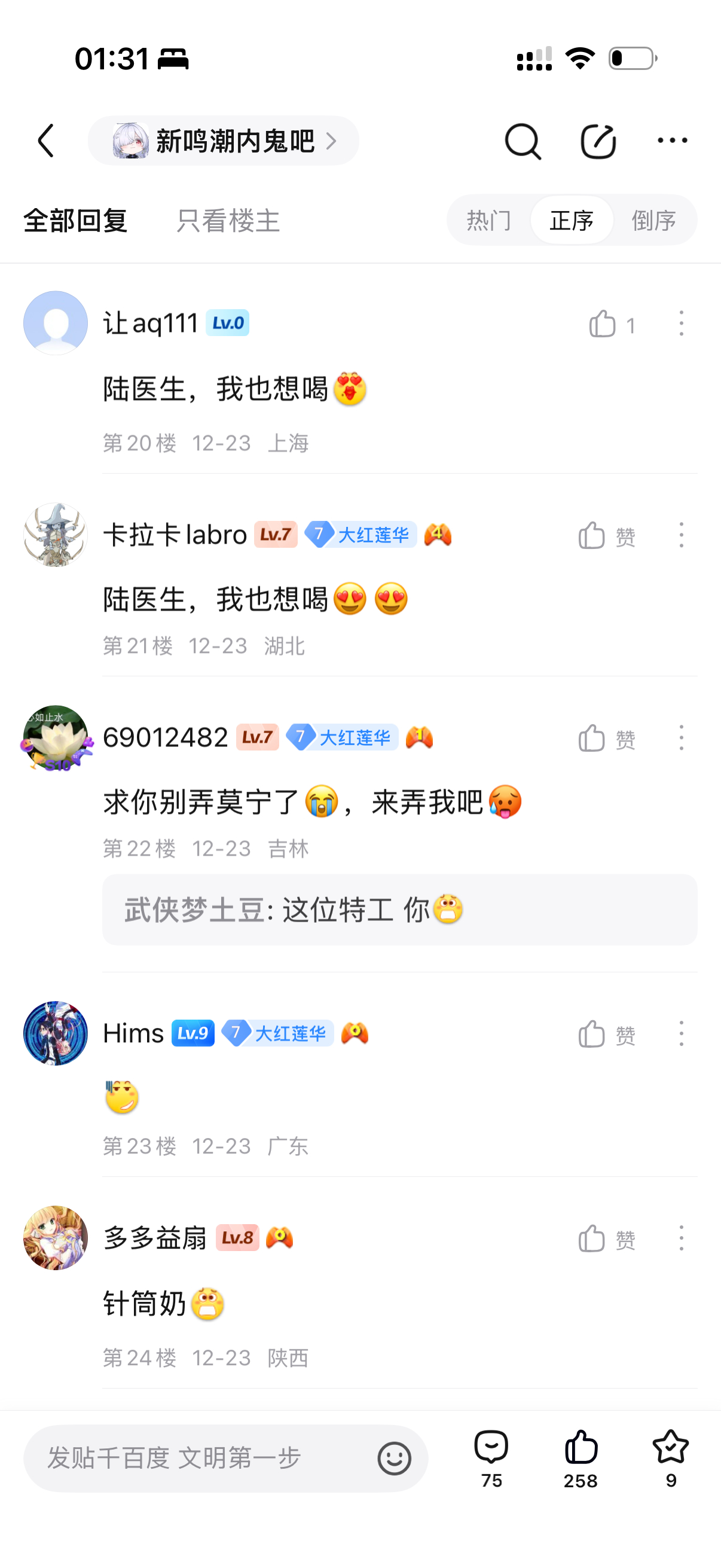This screenshot has width=721, height=1568.
Task: Like the comment posted by Hims
Action: pos(592,1034)
